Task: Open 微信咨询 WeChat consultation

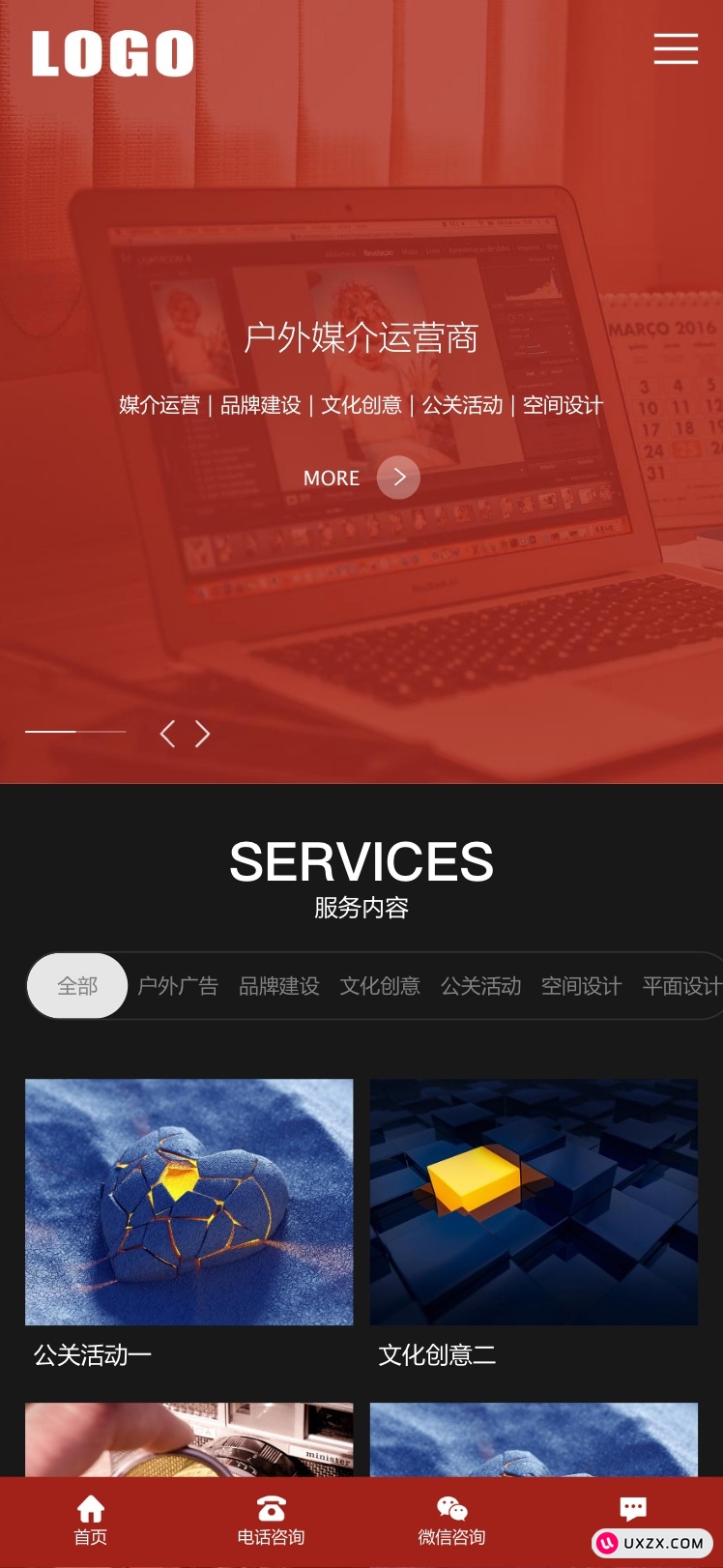Action: (451, 1520)
